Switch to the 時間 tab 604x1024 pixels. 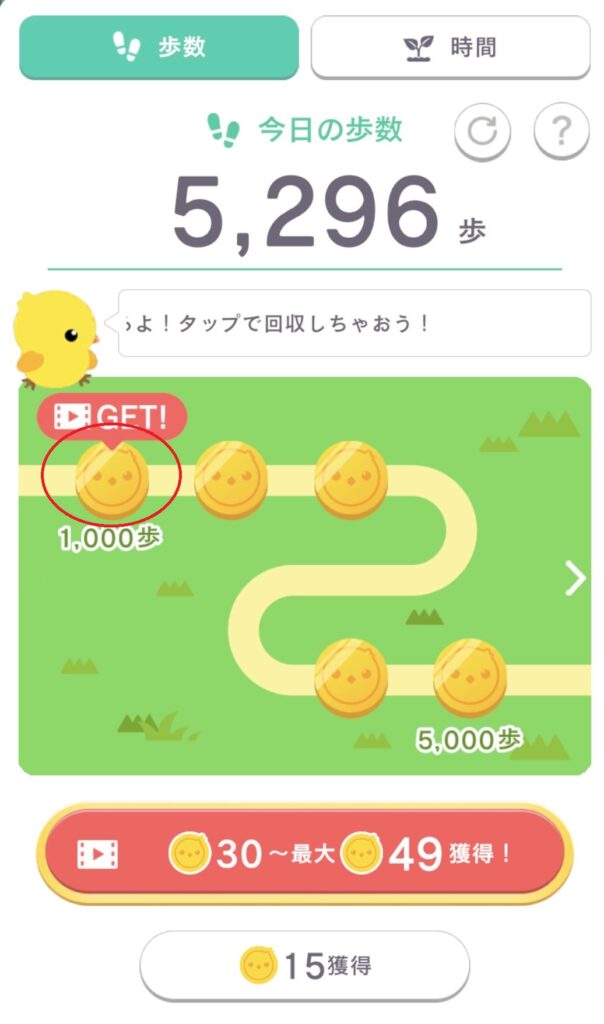coord(450,47)
